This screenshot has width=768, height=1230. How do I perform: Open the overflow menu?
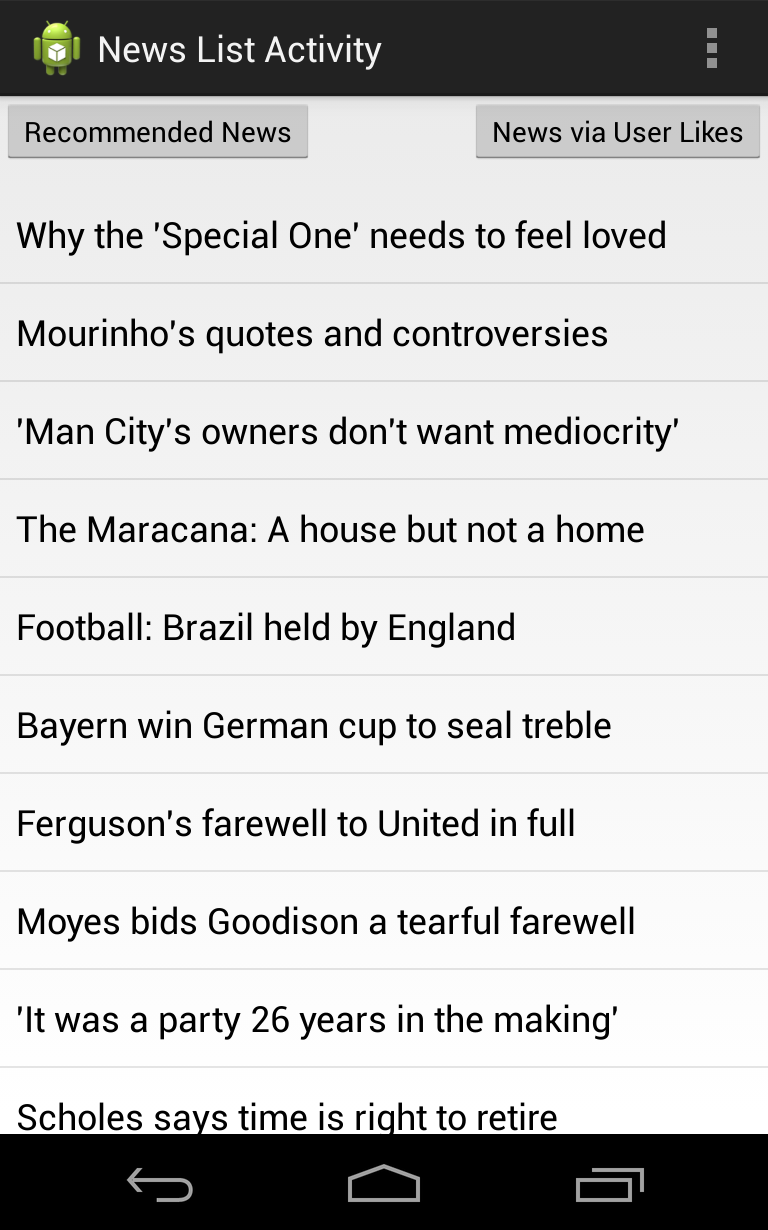[711, 48]
